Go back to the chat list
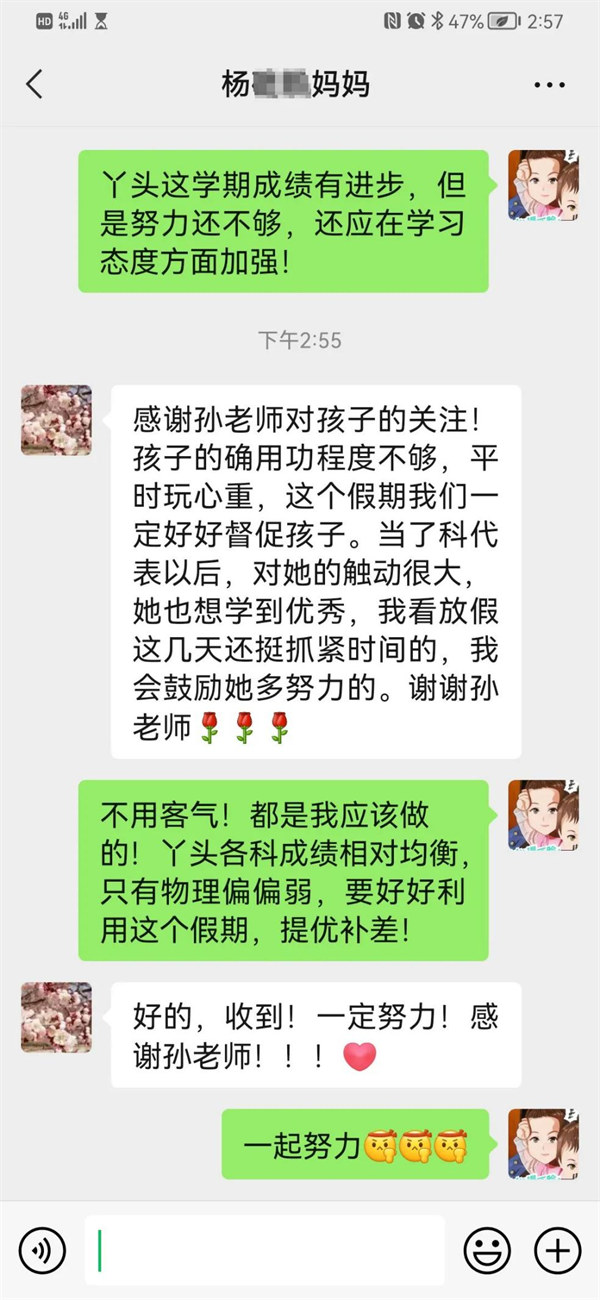 (35, 84)
